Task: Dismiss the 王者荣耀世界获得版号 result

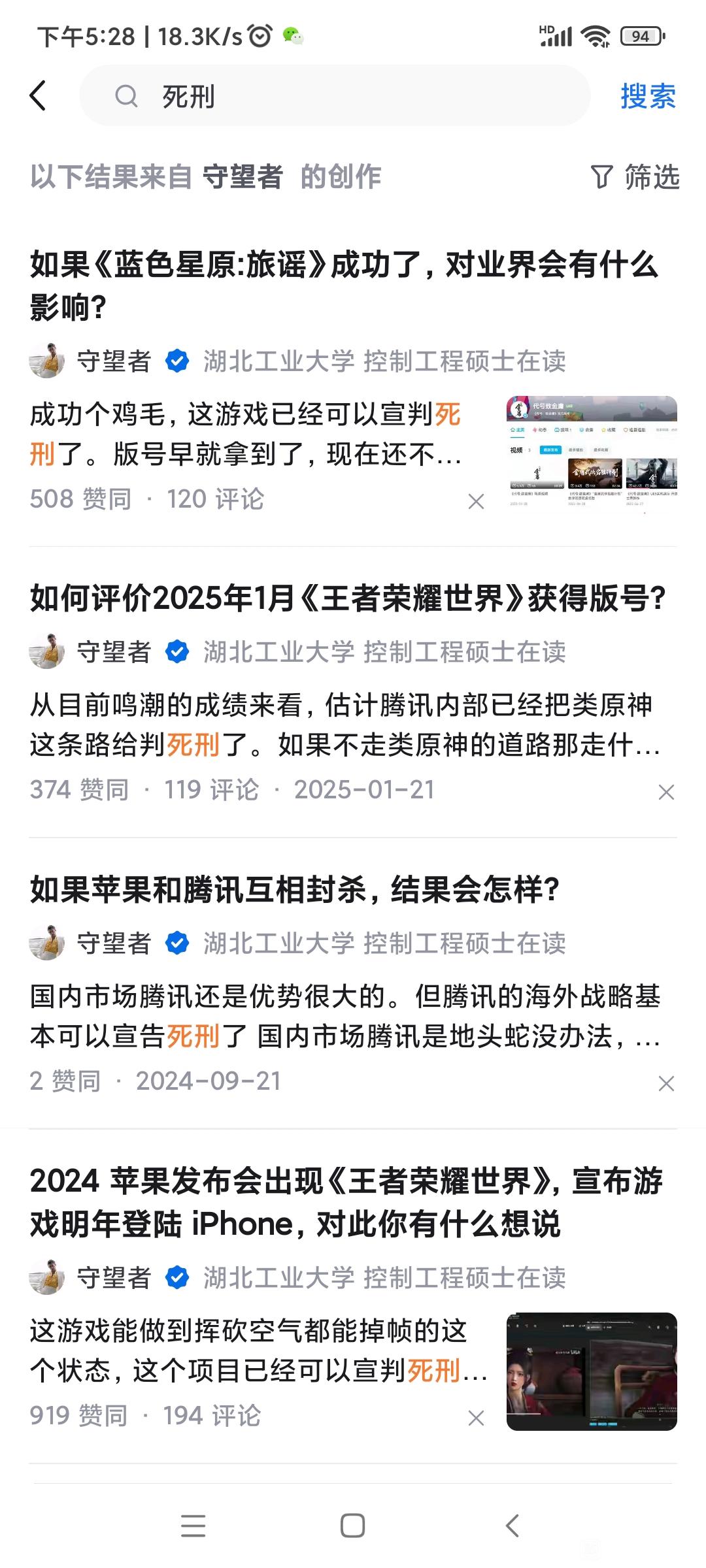Action: click(x=666, y=792)
